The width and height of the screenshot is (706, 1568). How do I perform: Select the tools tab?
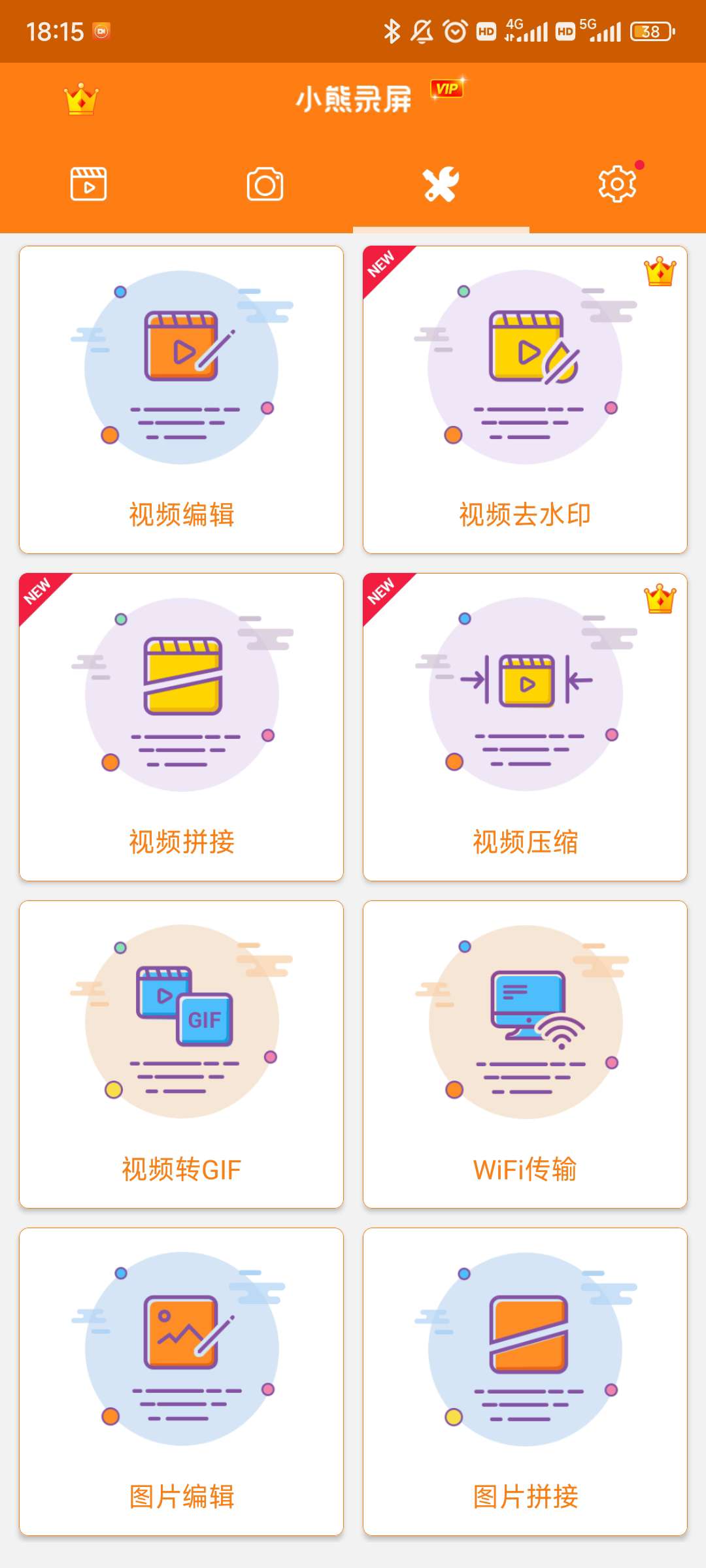click(441, 184)
